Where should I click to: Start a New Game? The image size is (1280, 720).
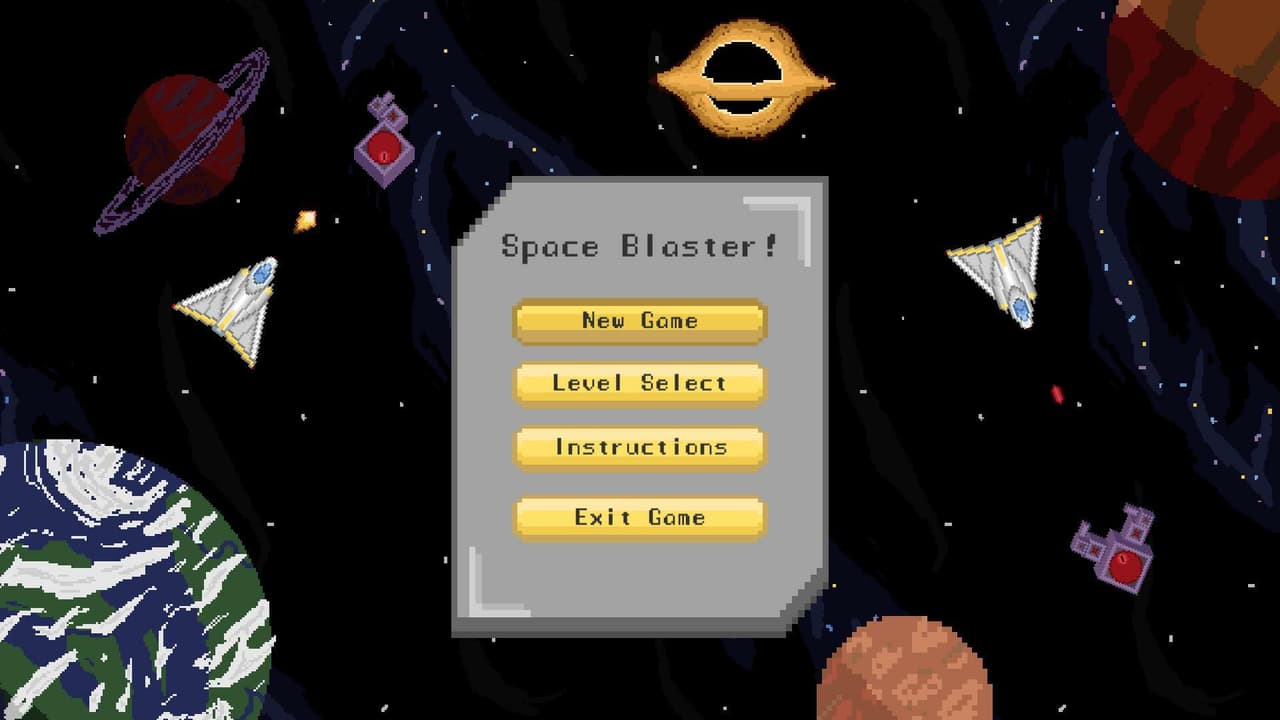point(640,321)
